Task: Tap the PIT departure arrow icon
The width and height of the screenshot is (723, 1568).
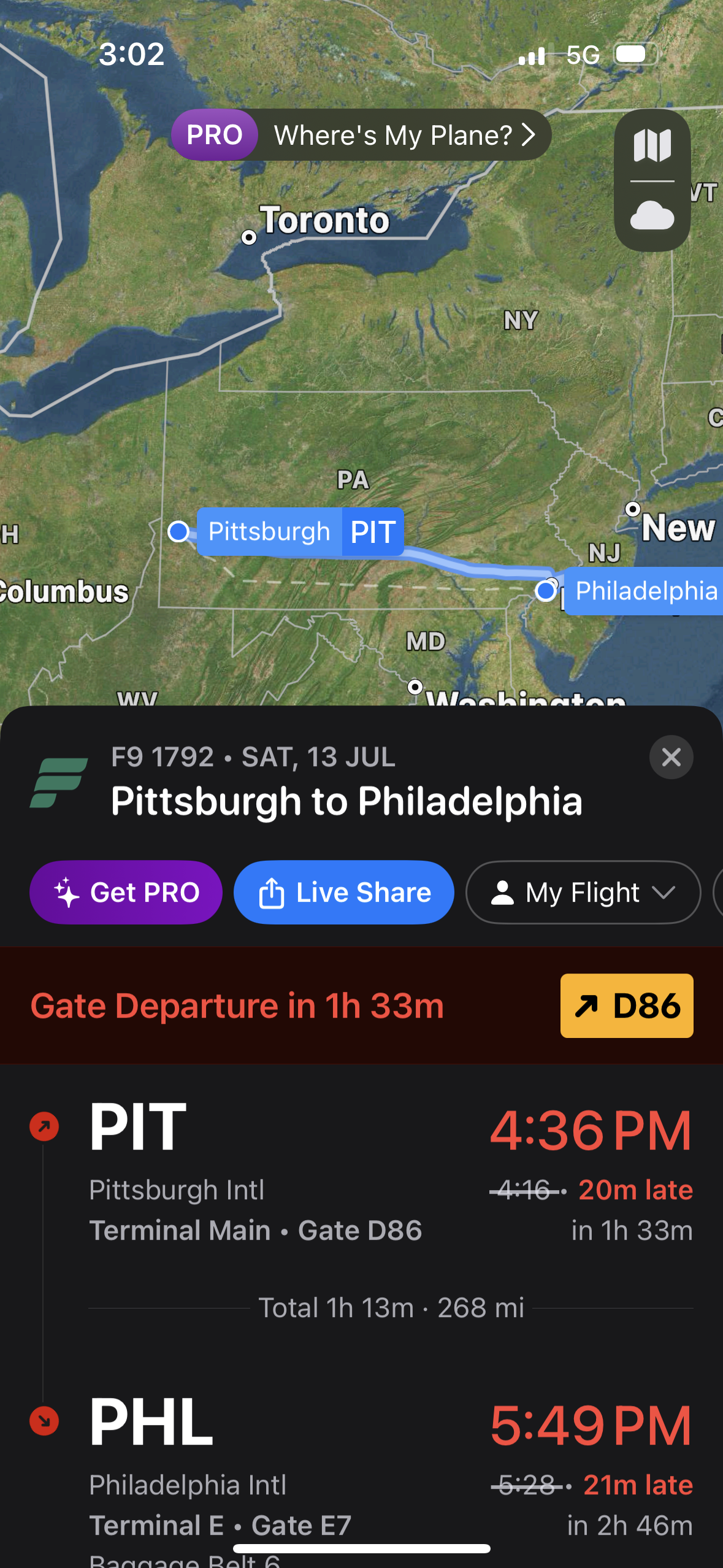Action: coord(44,1126)
